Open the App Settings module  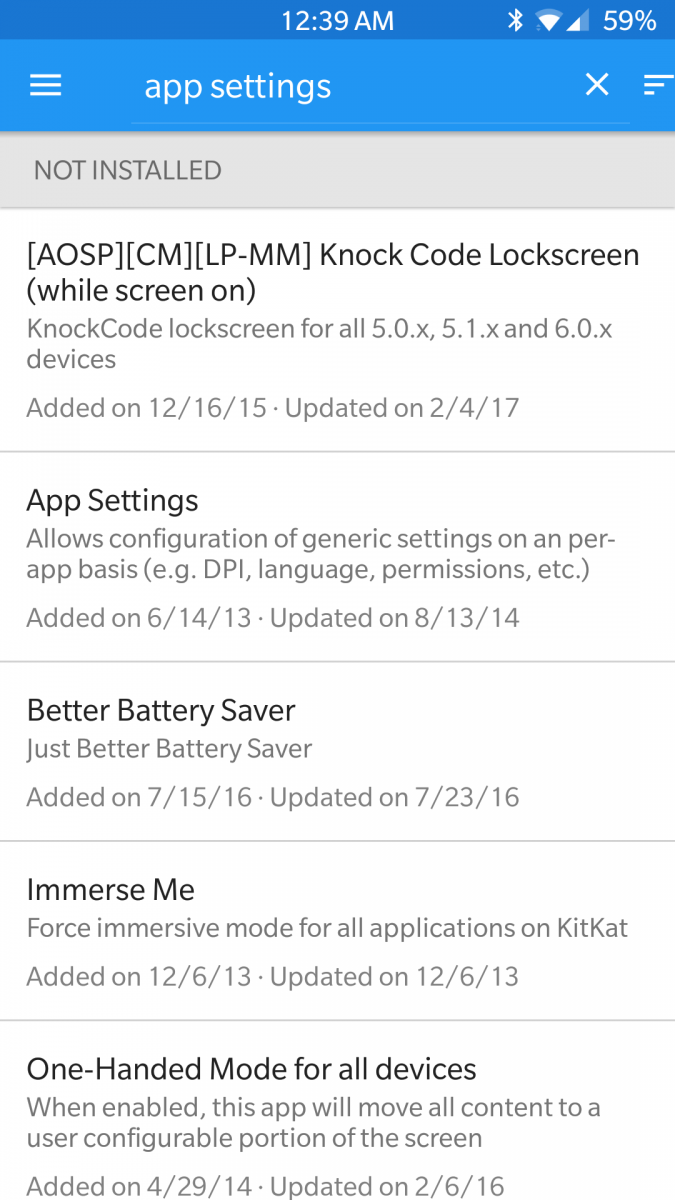337,557
